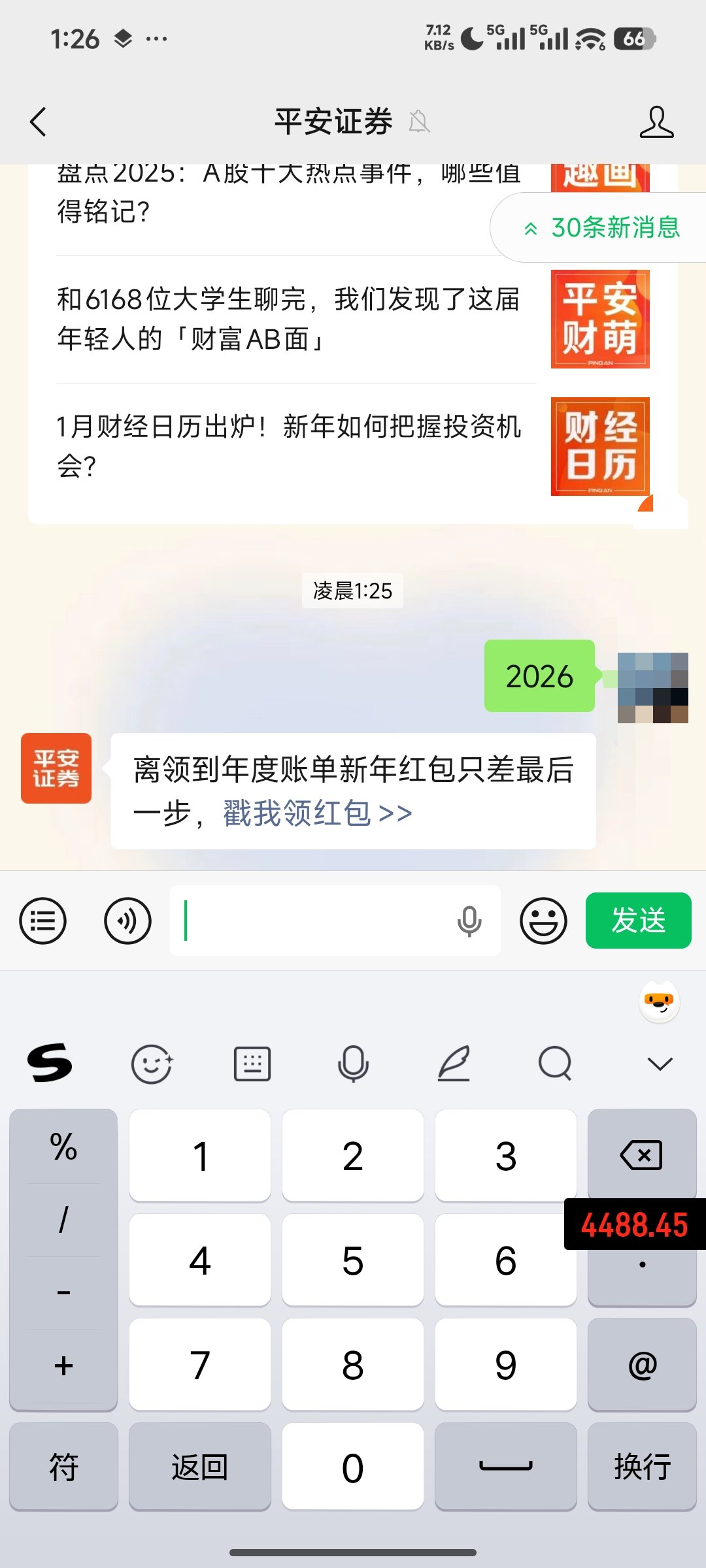
Task: Open keyboard search tool
Action: pos(555,1064)
